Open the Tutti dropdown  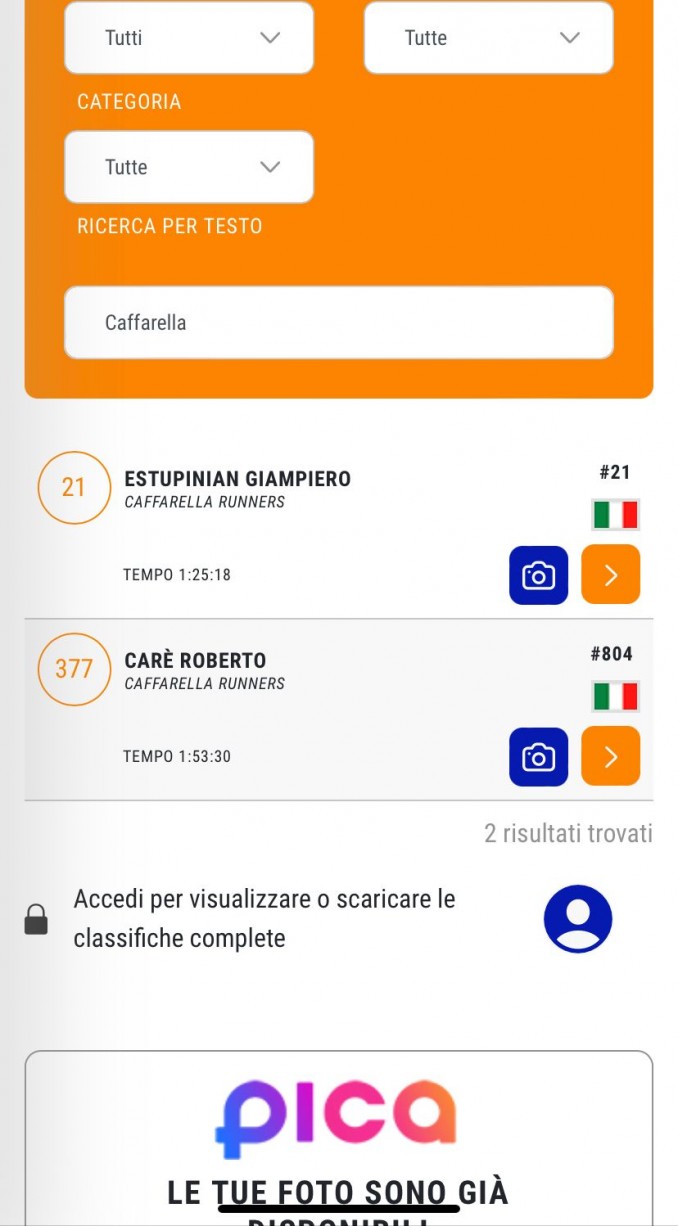pos(189,38)
